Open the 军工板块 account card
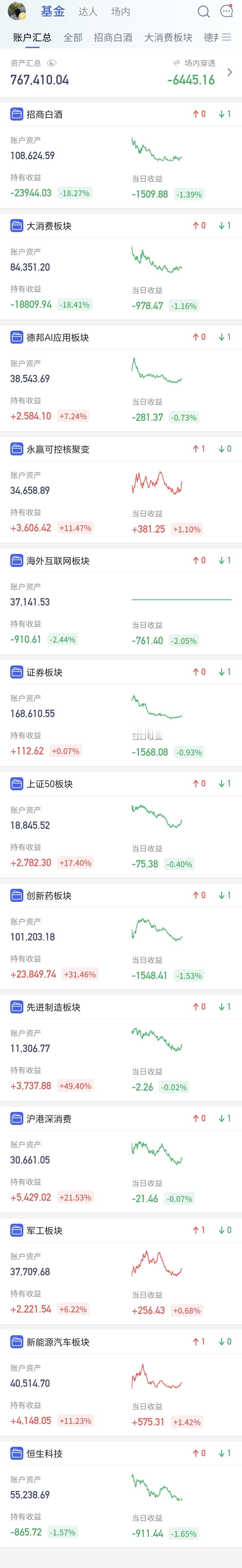 point(121,1271)
